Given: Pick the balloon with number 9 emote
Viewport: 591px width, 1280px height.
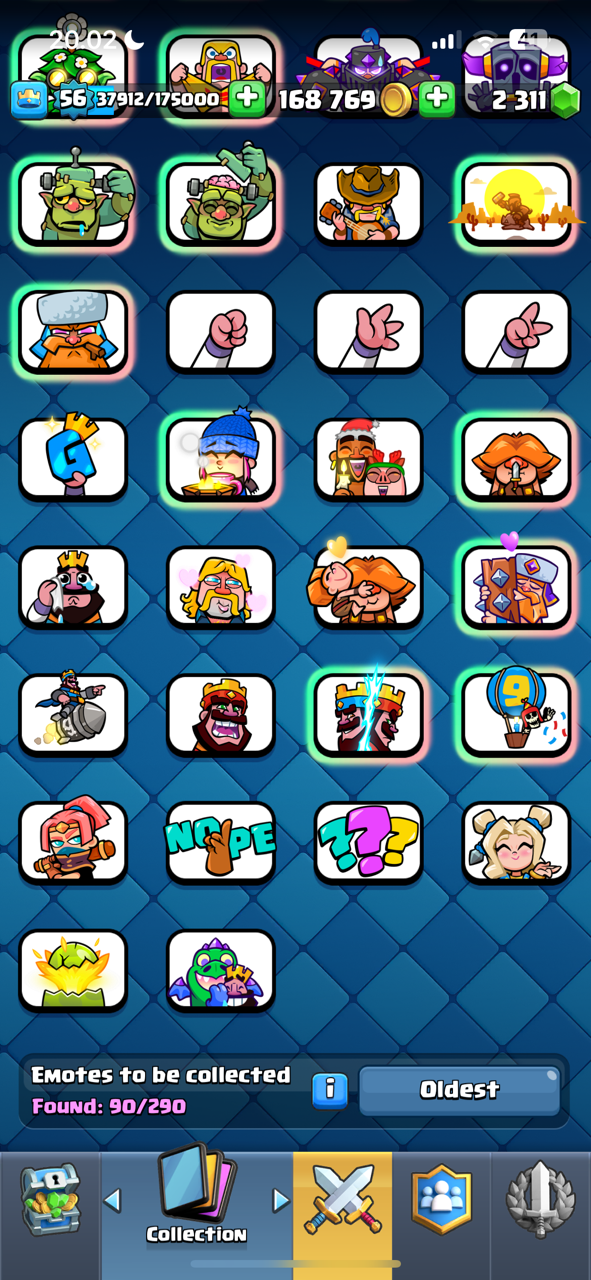Looking at the screenshot, I should pos(516,714).
